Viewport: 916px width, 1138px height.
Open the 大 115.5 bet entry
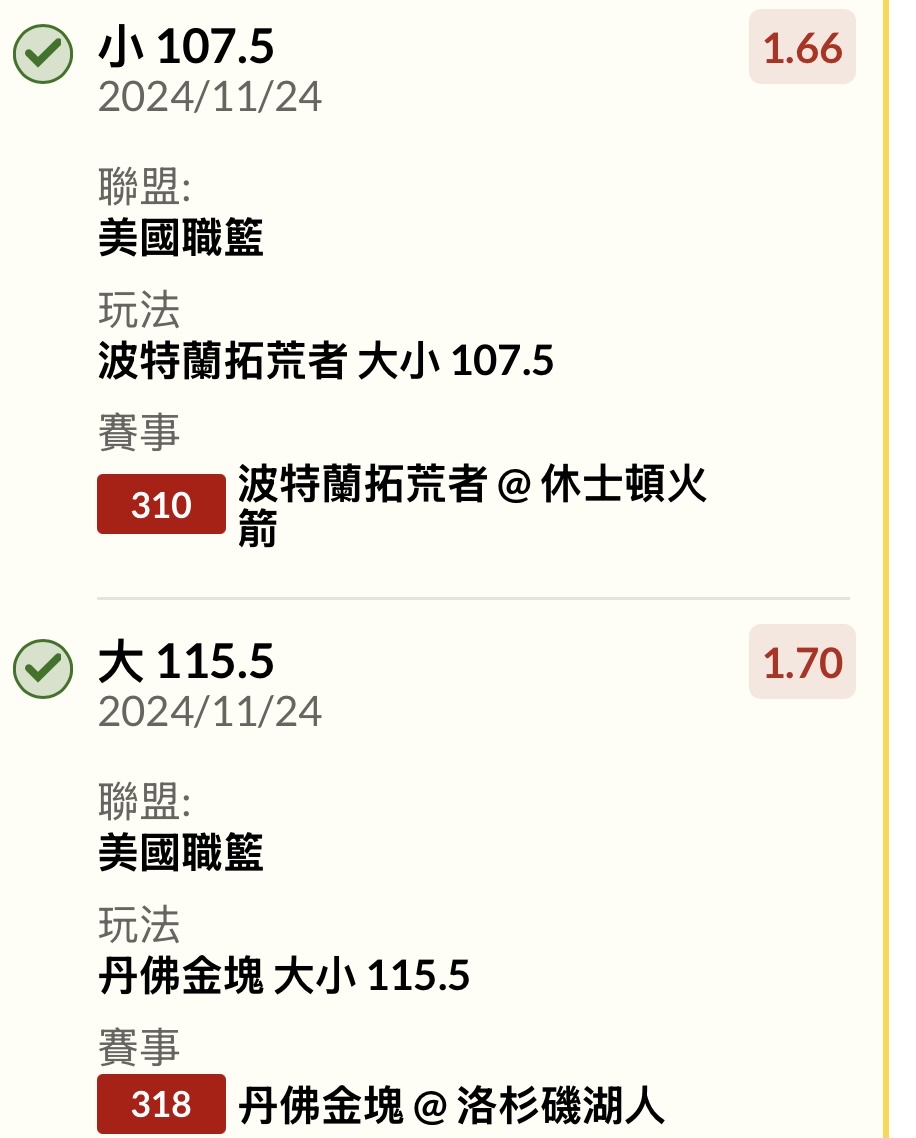(x=186, y=662)
